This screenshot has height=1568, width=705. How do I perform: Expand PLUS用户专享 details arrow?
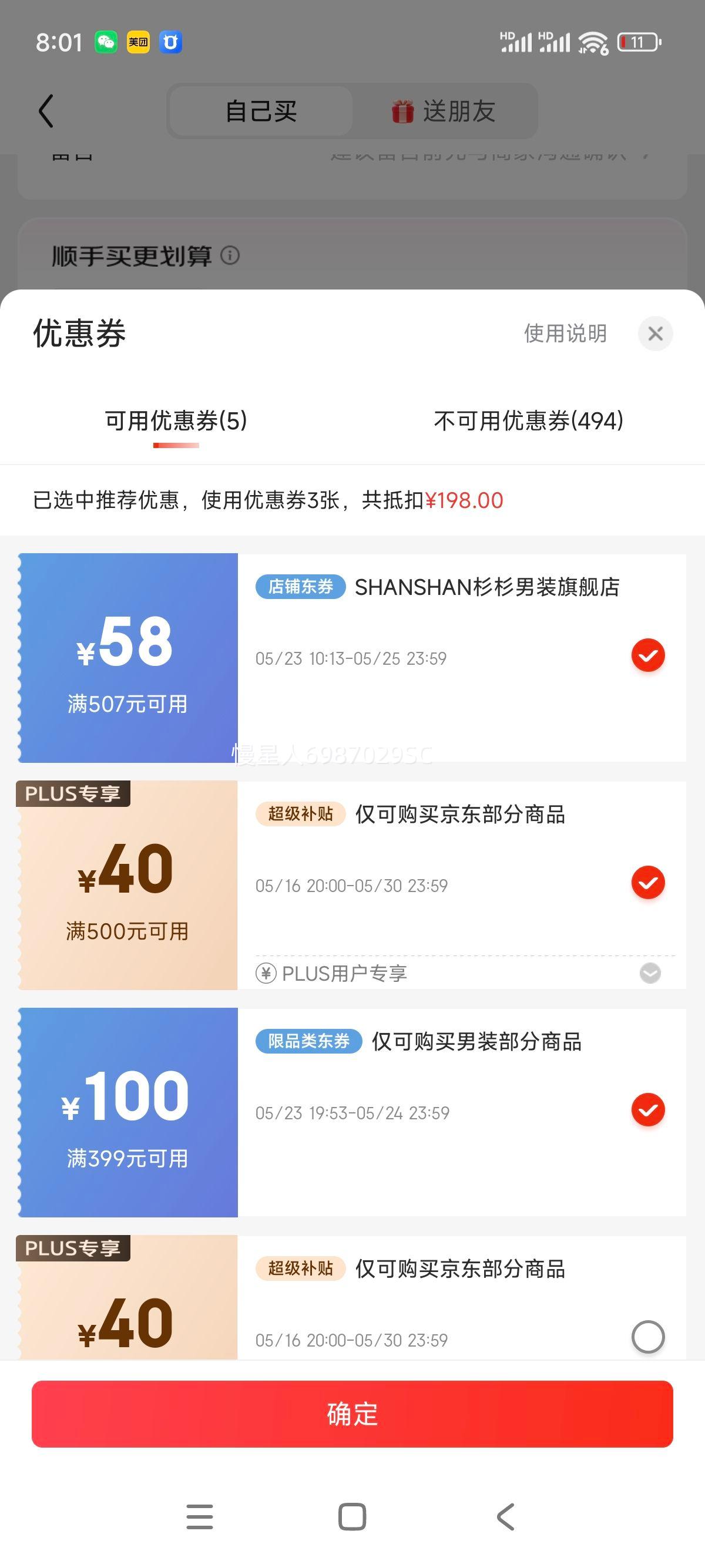[650, 973]
